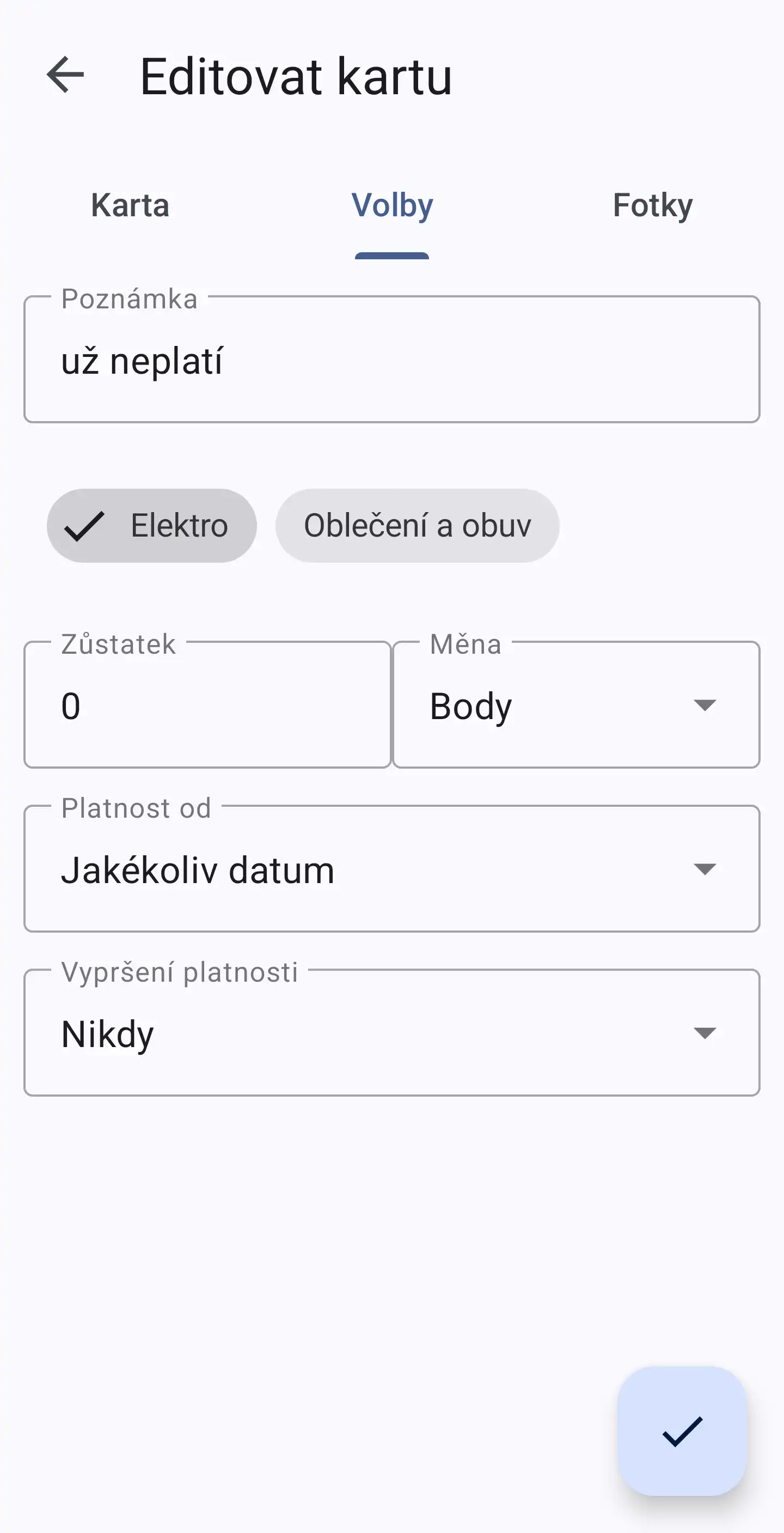Edit the Poznámka text field
This screenshot has height=1533, width=784.
(391, 361)
